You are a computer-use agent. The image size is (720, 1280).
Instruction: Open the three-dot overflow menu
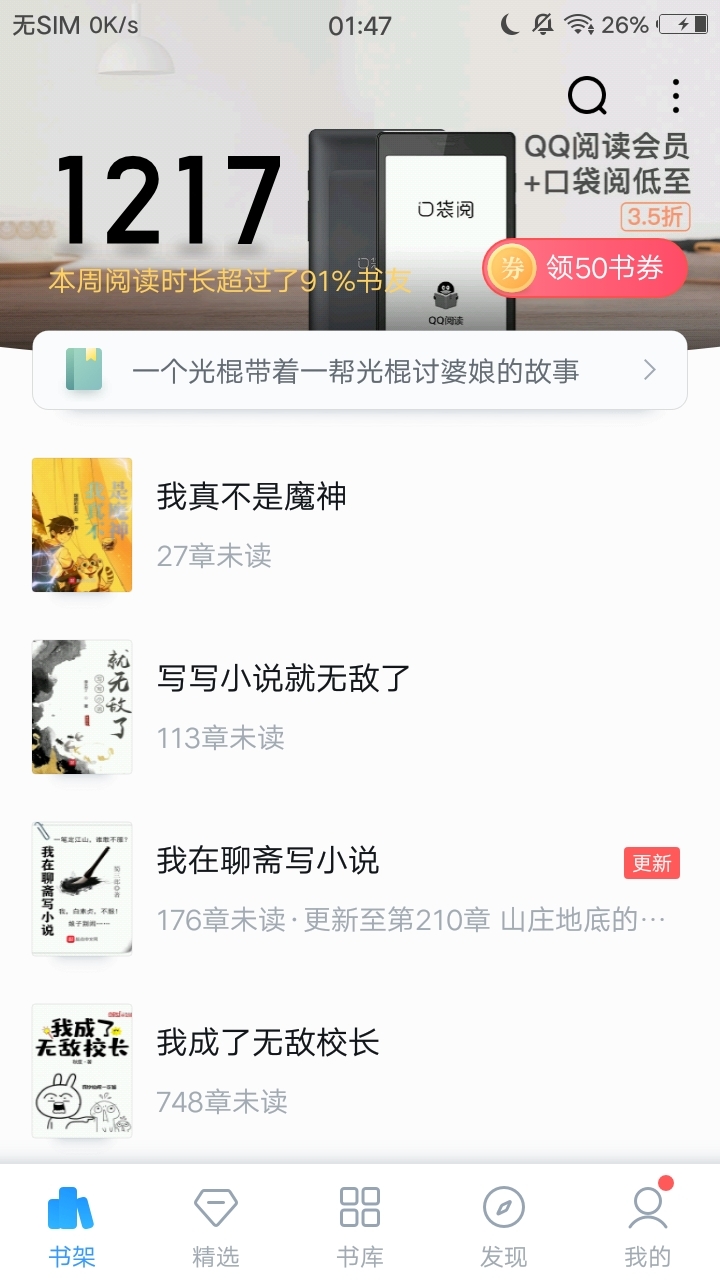point(676,96)
